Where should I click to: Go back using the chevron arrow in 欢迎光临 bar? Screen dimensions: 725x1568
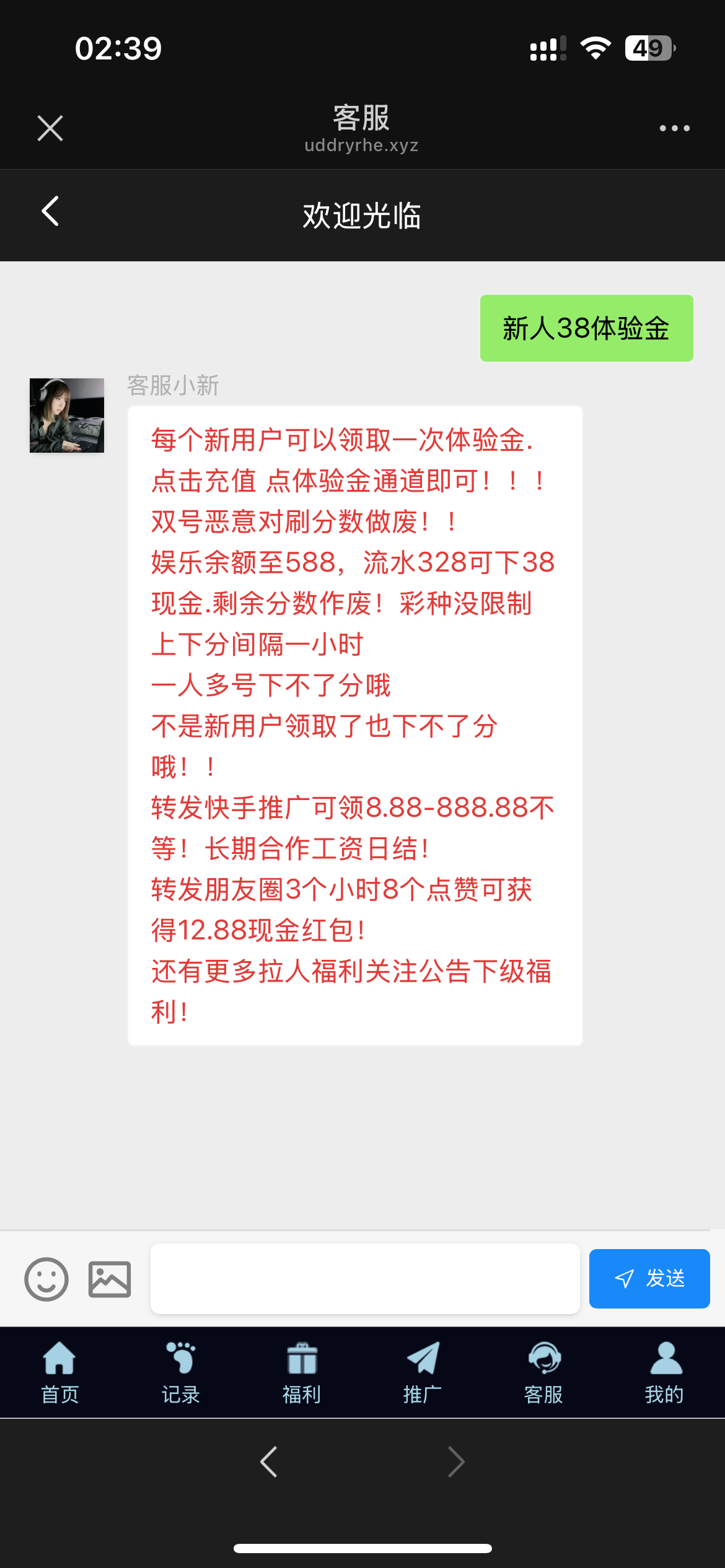click(50, 211)
